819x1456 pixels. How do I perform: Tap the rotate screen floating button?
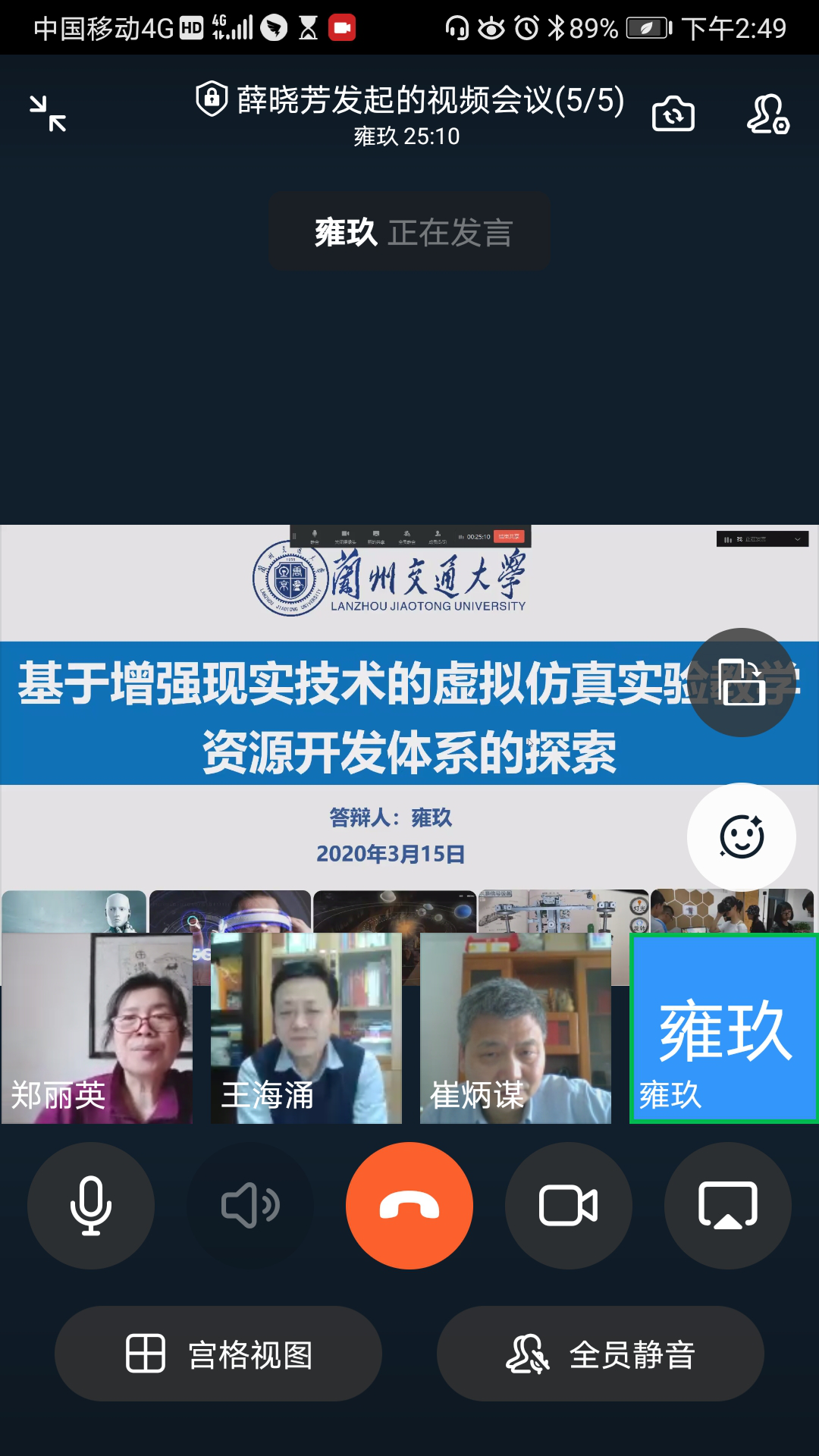pyautogui.click(x=742, y=682)
